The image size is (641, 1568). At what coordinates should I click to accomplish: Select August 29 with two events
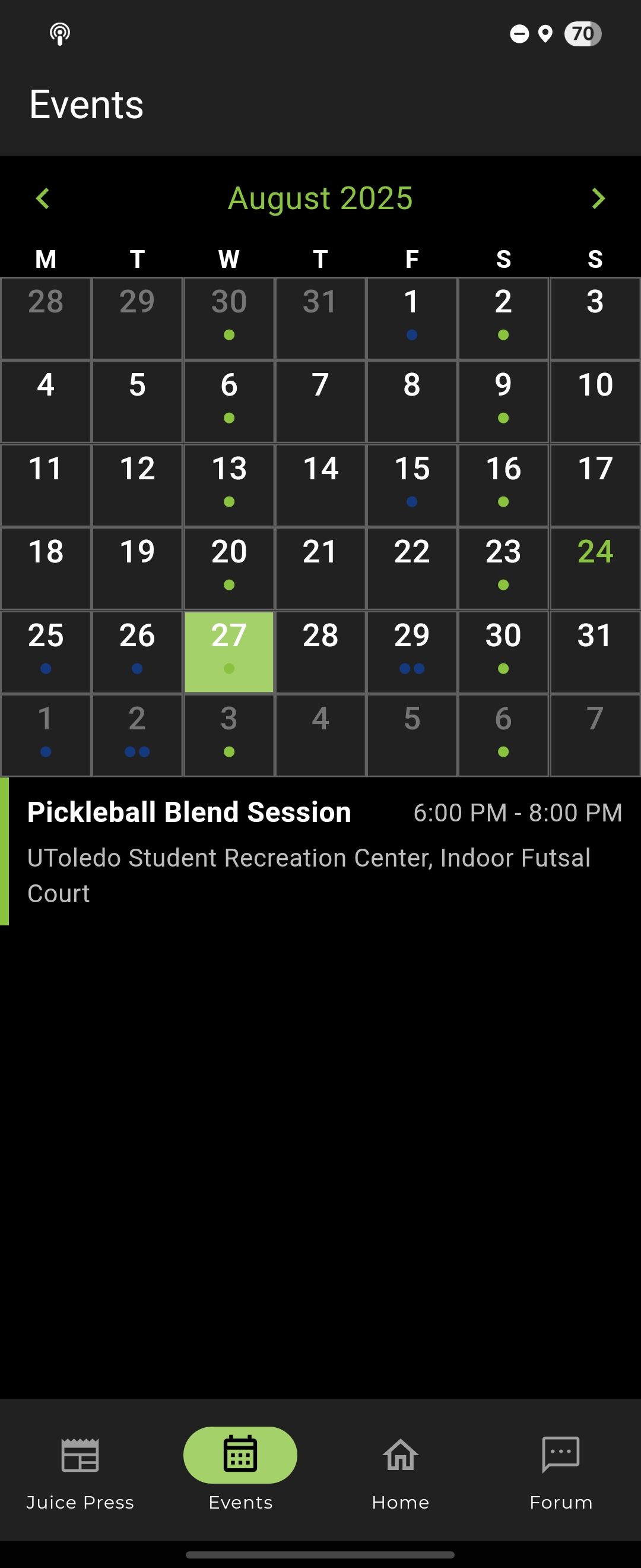(x=412, y=652)
